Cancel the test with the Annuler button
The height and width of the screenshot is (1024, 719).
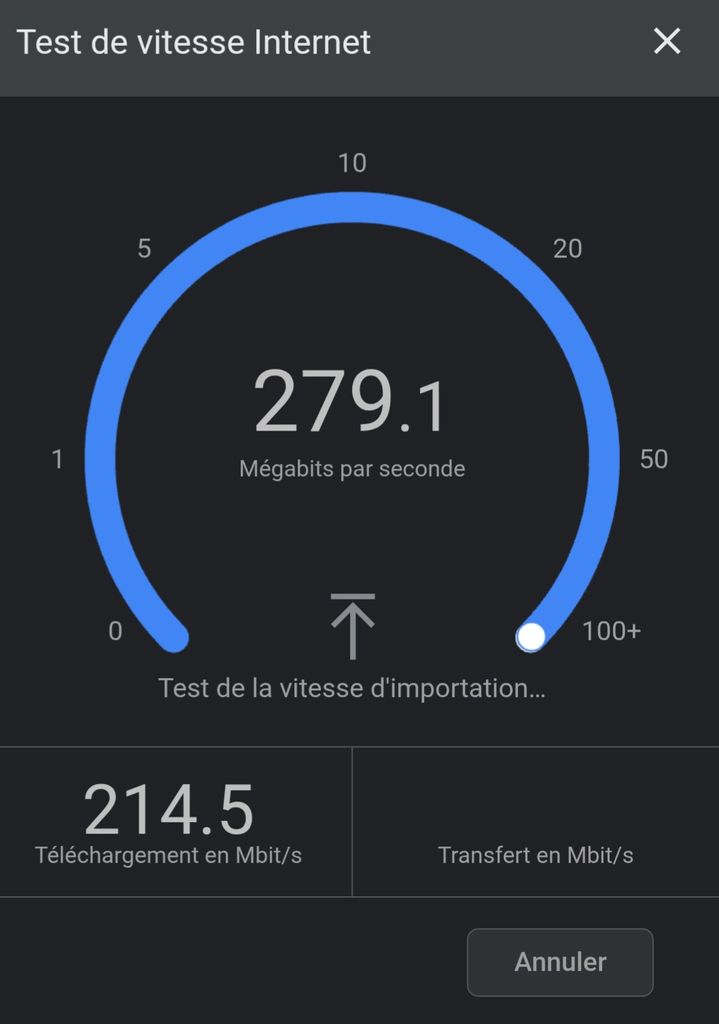pos(560,962)
